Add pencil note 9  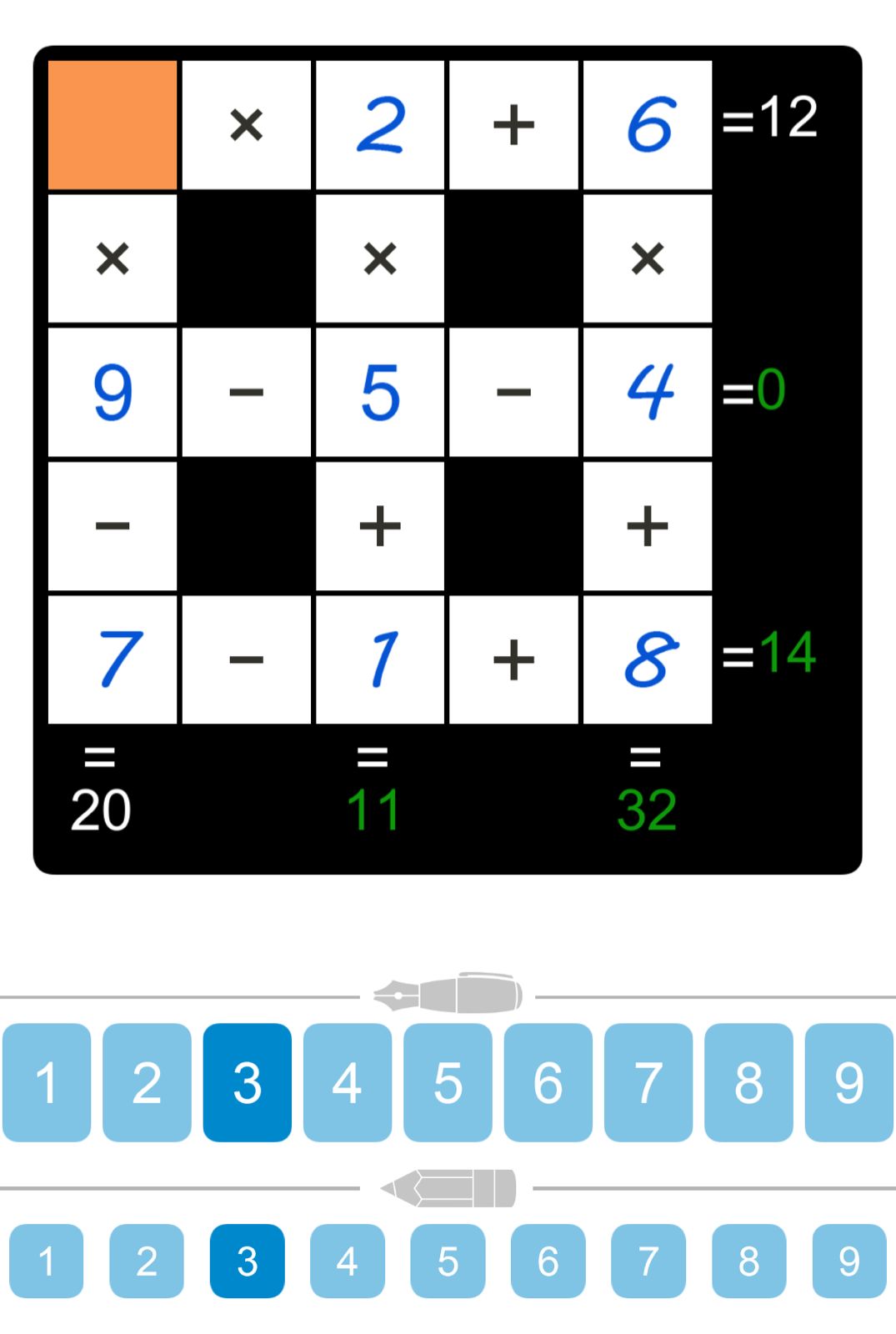pos(848,1261)
